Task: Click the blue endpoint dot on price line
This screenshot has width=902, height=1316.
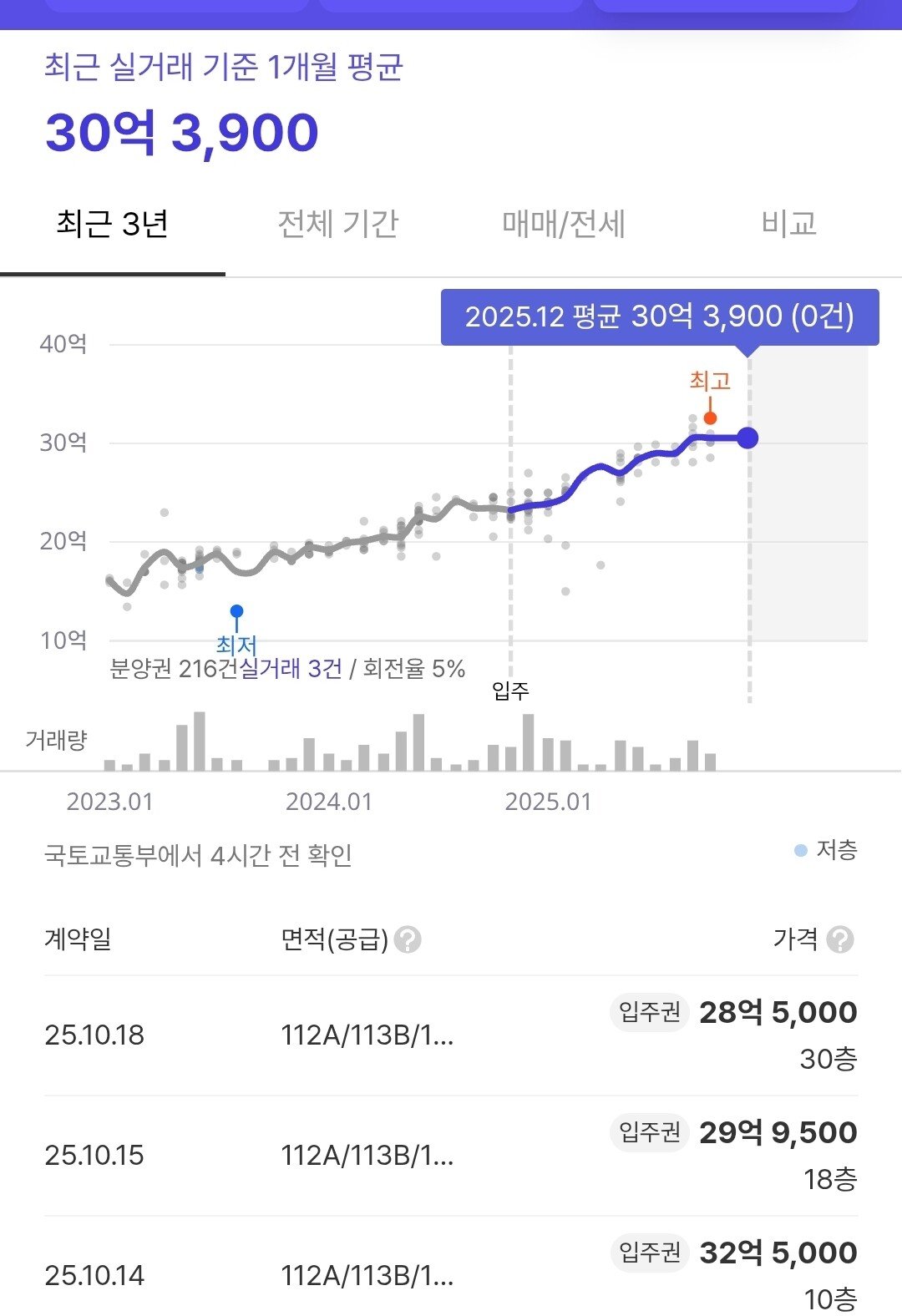Action: (747, 437)
